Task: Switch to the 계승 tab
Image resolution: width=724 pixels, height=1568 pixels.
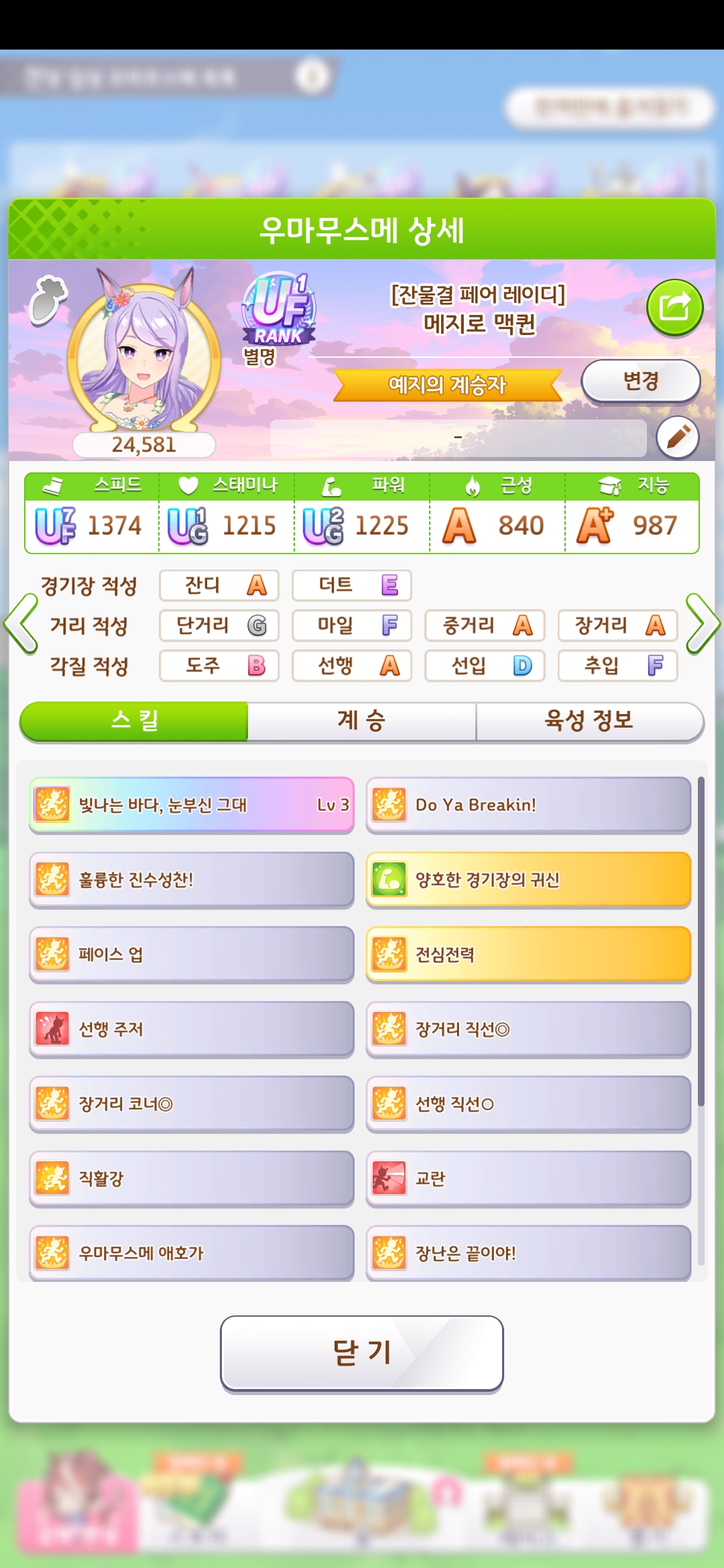Action: 361,721
